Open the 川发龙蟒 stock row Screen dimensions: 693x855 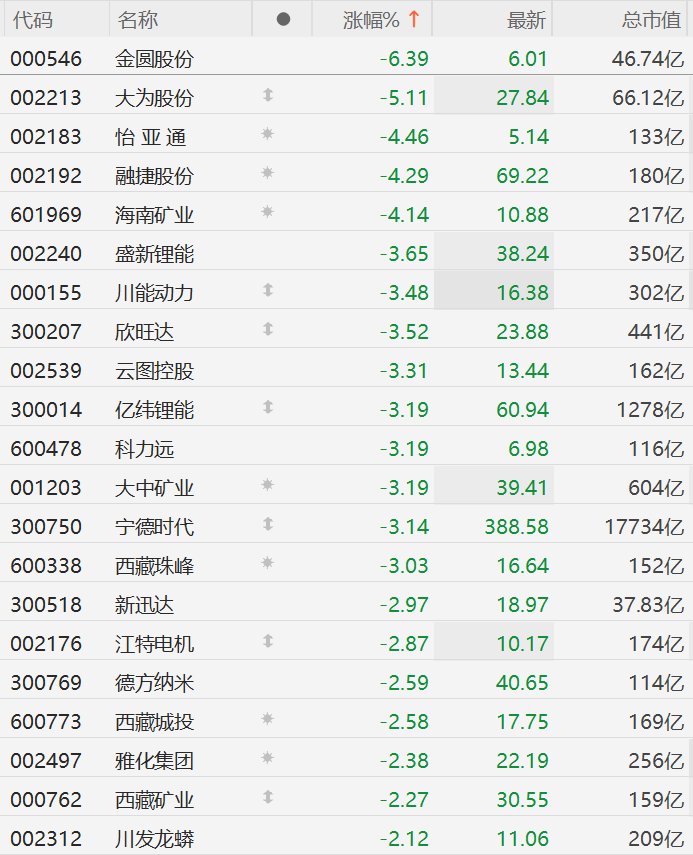(154, 839)
